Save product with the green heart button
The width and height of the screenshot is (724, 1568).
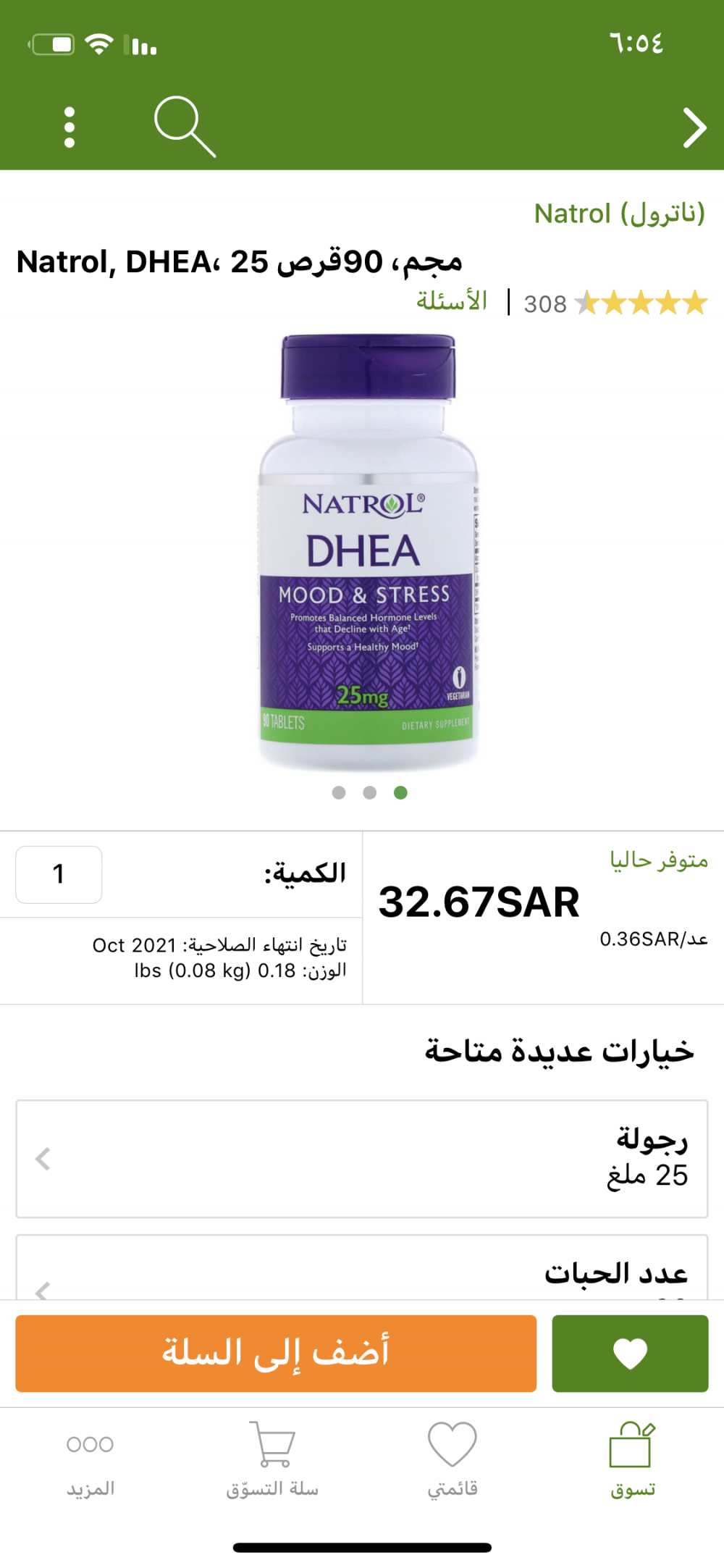coord(630,1353)
